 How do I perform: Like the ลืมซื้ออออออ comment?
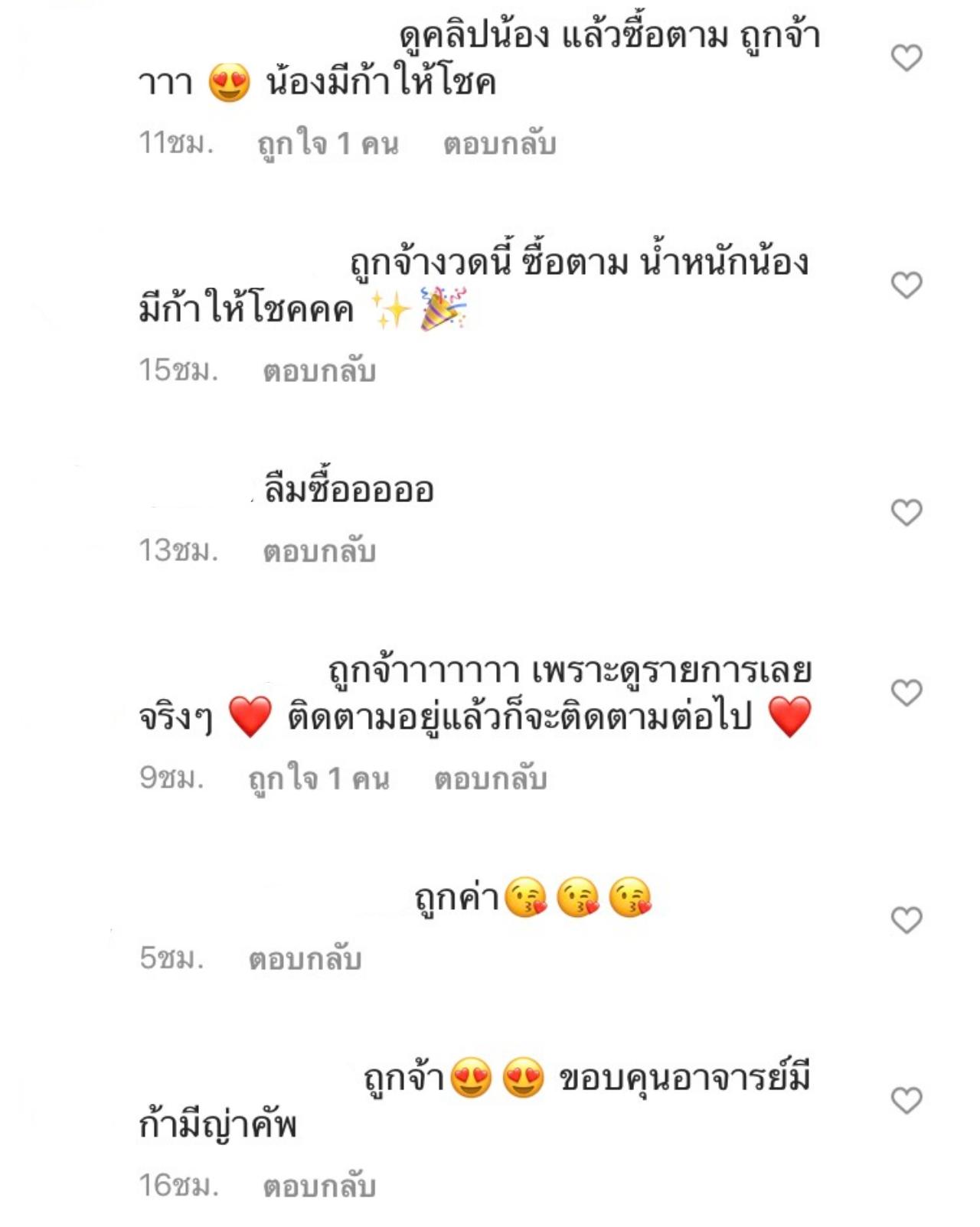click(906, 512)
